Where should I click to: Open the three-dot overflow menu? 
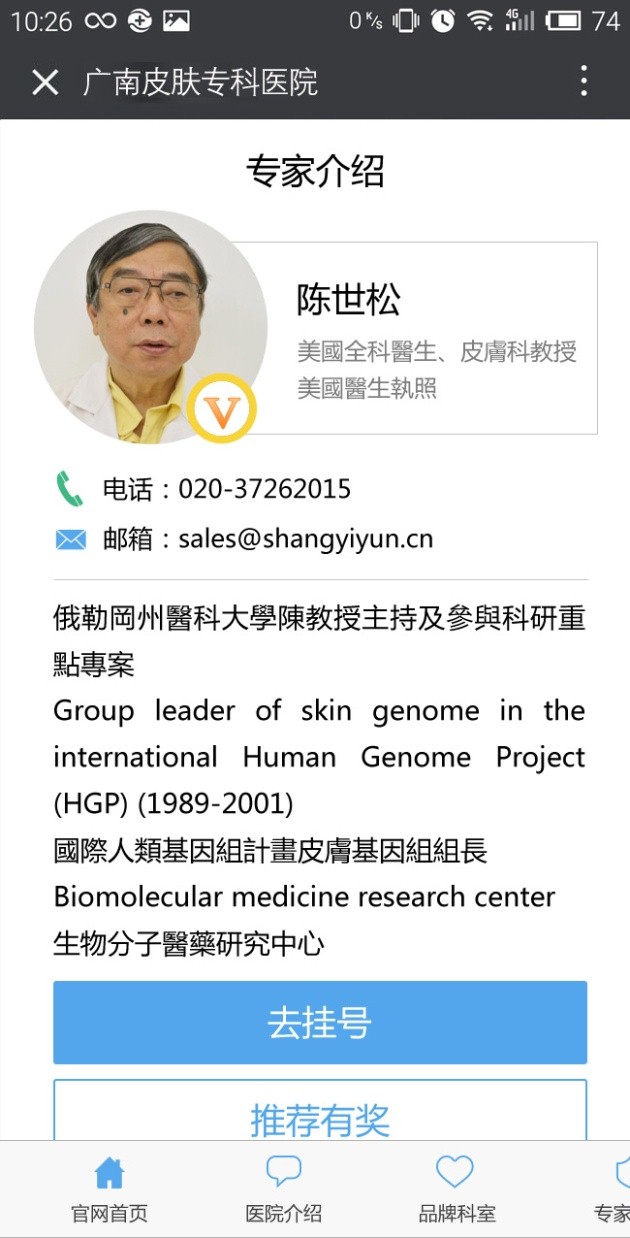(x=583, y=81)
